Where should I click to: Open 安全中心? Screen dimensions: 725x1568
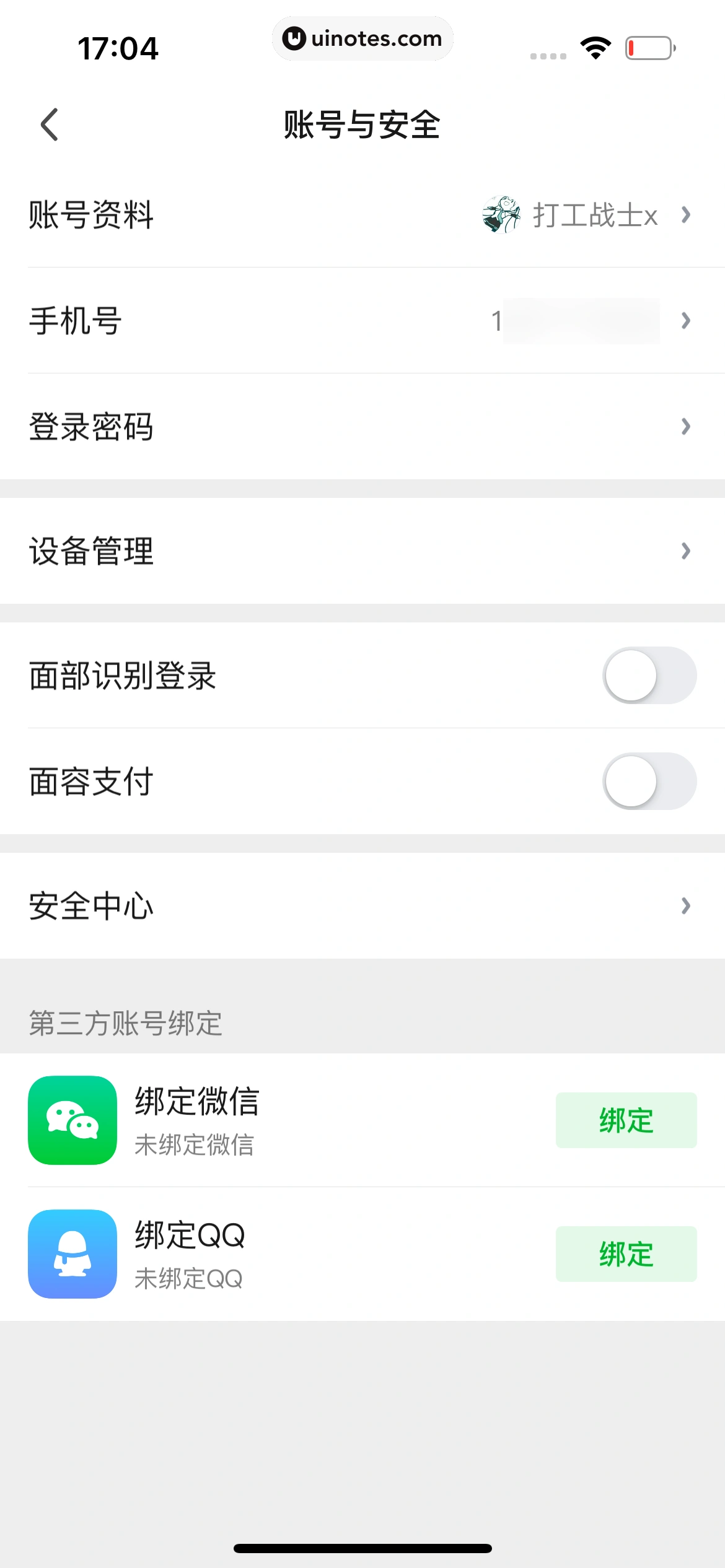[362, 906]
